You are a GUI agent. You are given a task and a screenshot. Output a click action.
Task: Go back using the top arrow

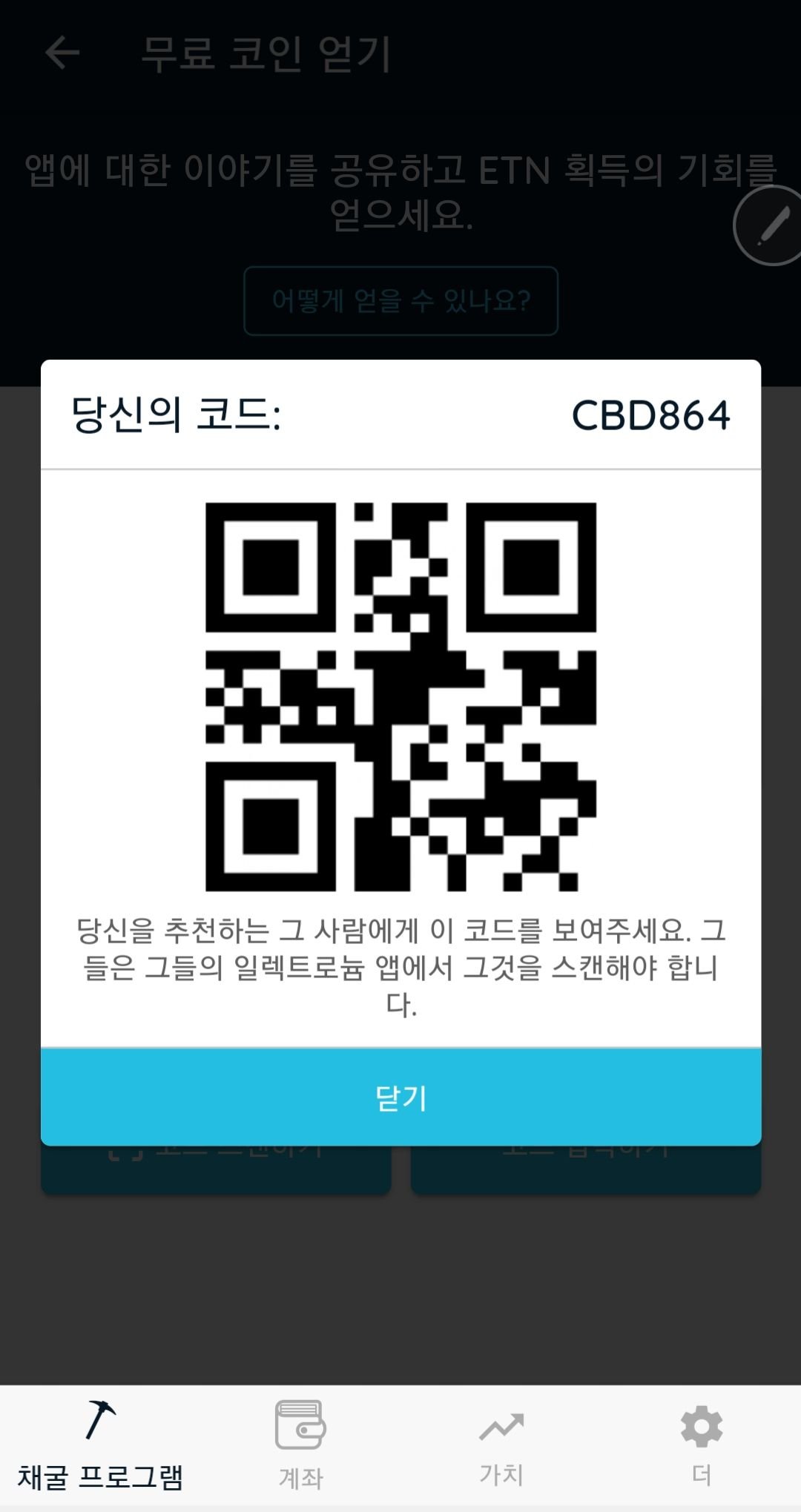pos(62,53)
